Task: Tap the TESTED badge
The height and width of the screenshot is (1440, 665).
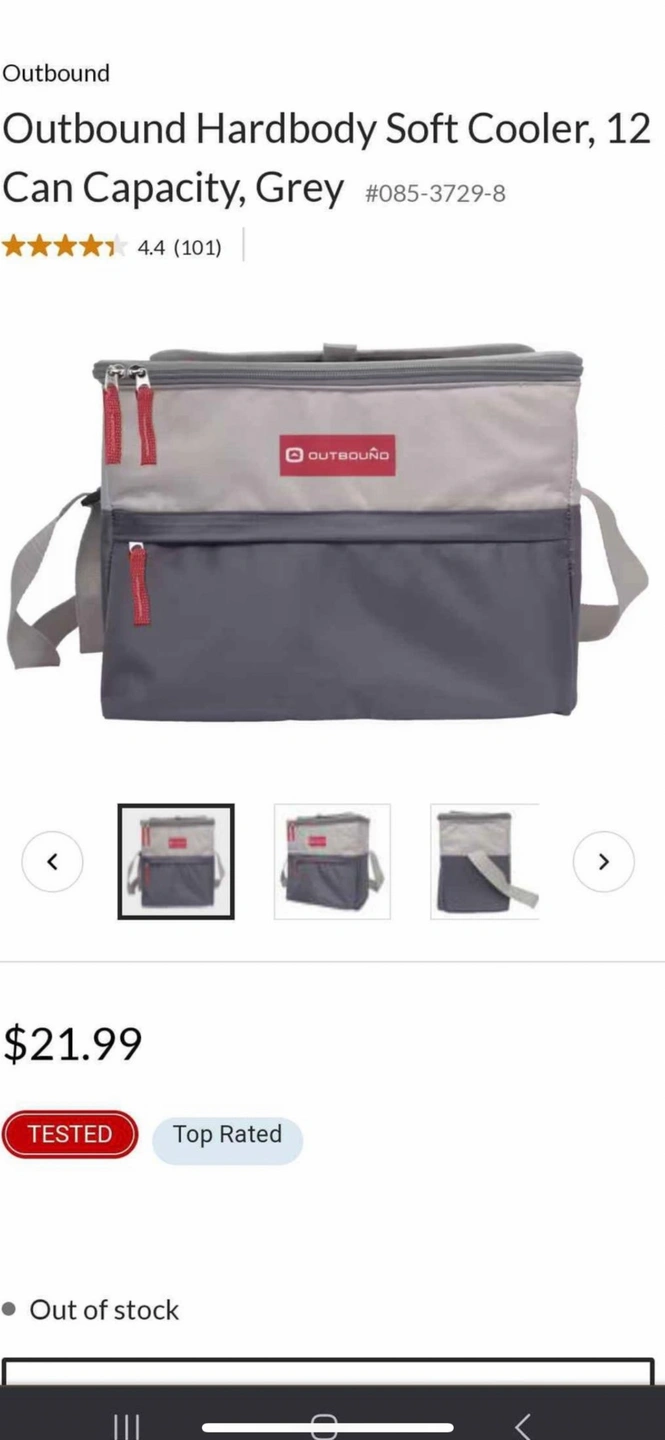Action: (x=70, y=1134)
